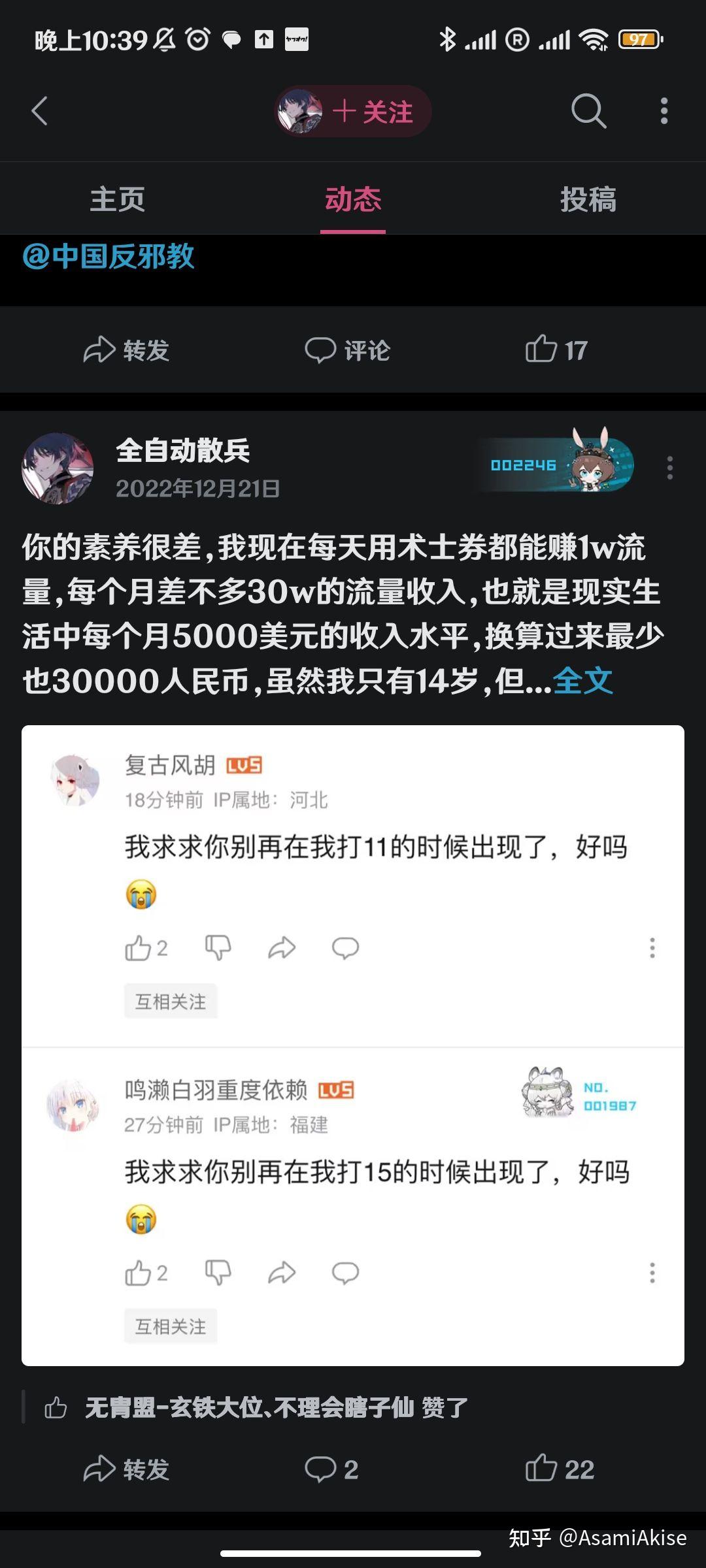Viewport: 706px width, 1568px height.
Task: Toggle 互相关注 on the second comment
Action: tap(171, 1325)
